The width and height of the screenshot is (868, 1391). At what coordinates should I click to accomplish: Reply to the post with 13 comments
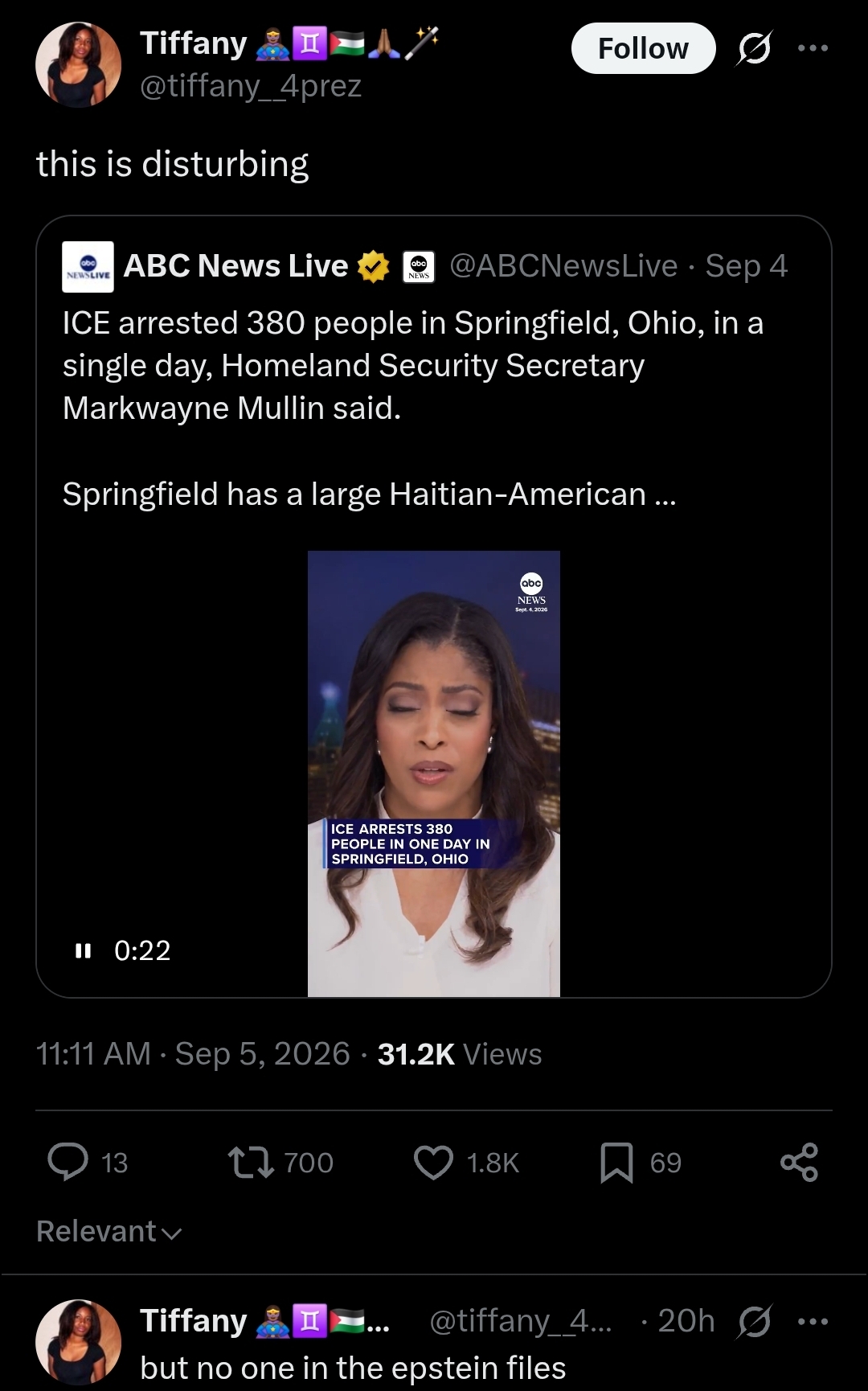click(x=69, y=1162)
